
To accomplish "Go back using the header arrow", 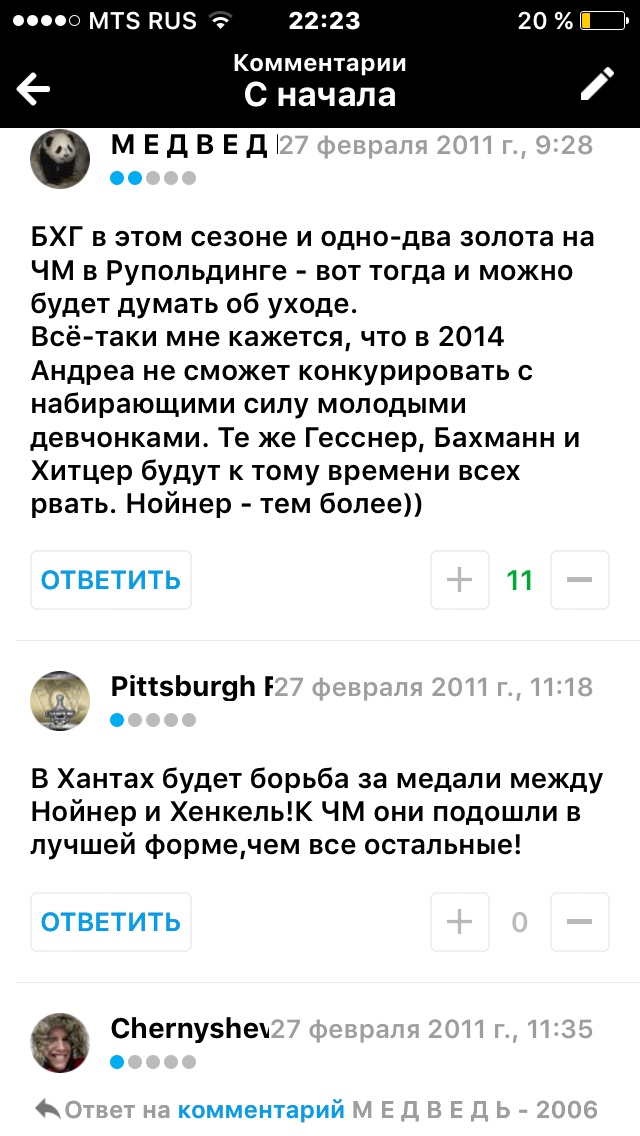I will [33, 89].
